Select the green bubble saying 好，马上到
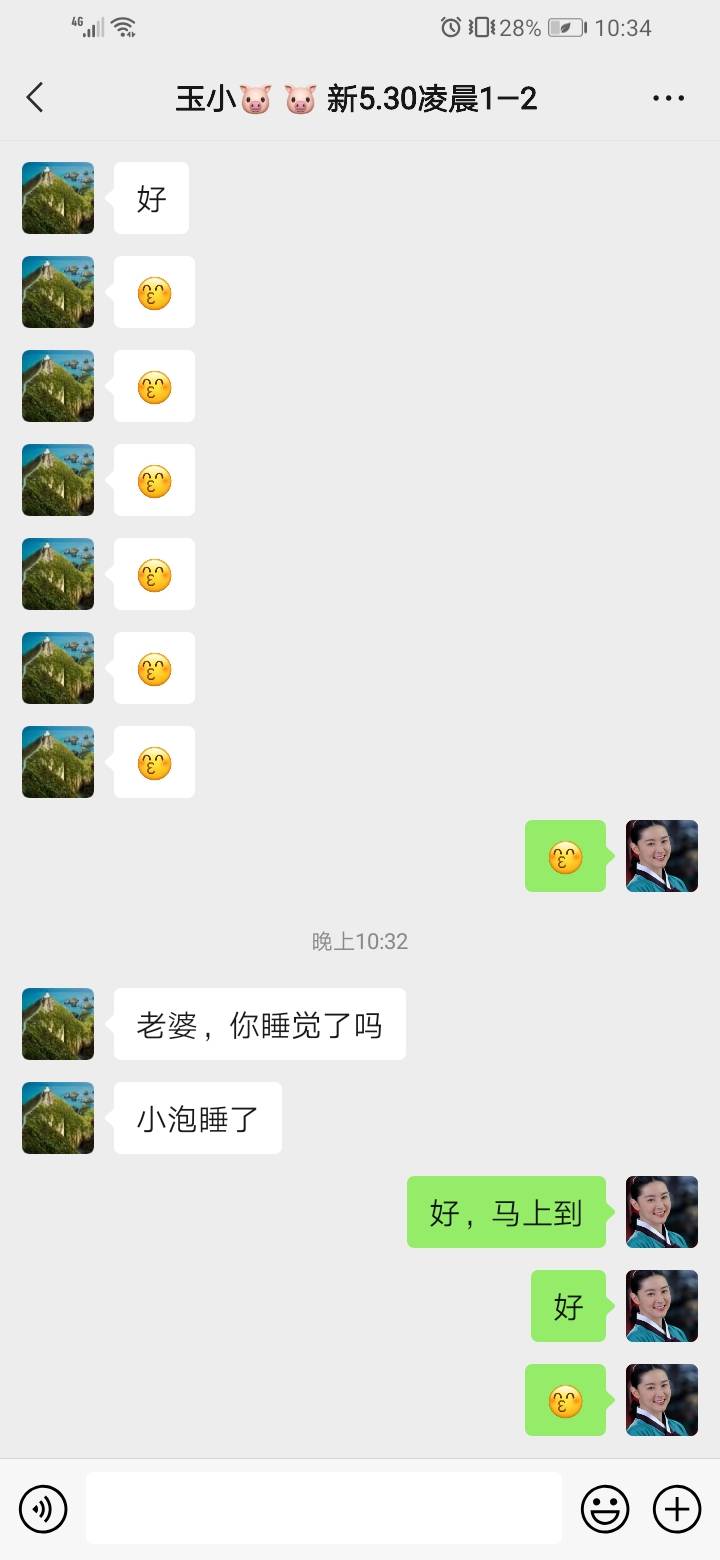Viewport: 720px width, 1560px height. (x=505, y=1212)
